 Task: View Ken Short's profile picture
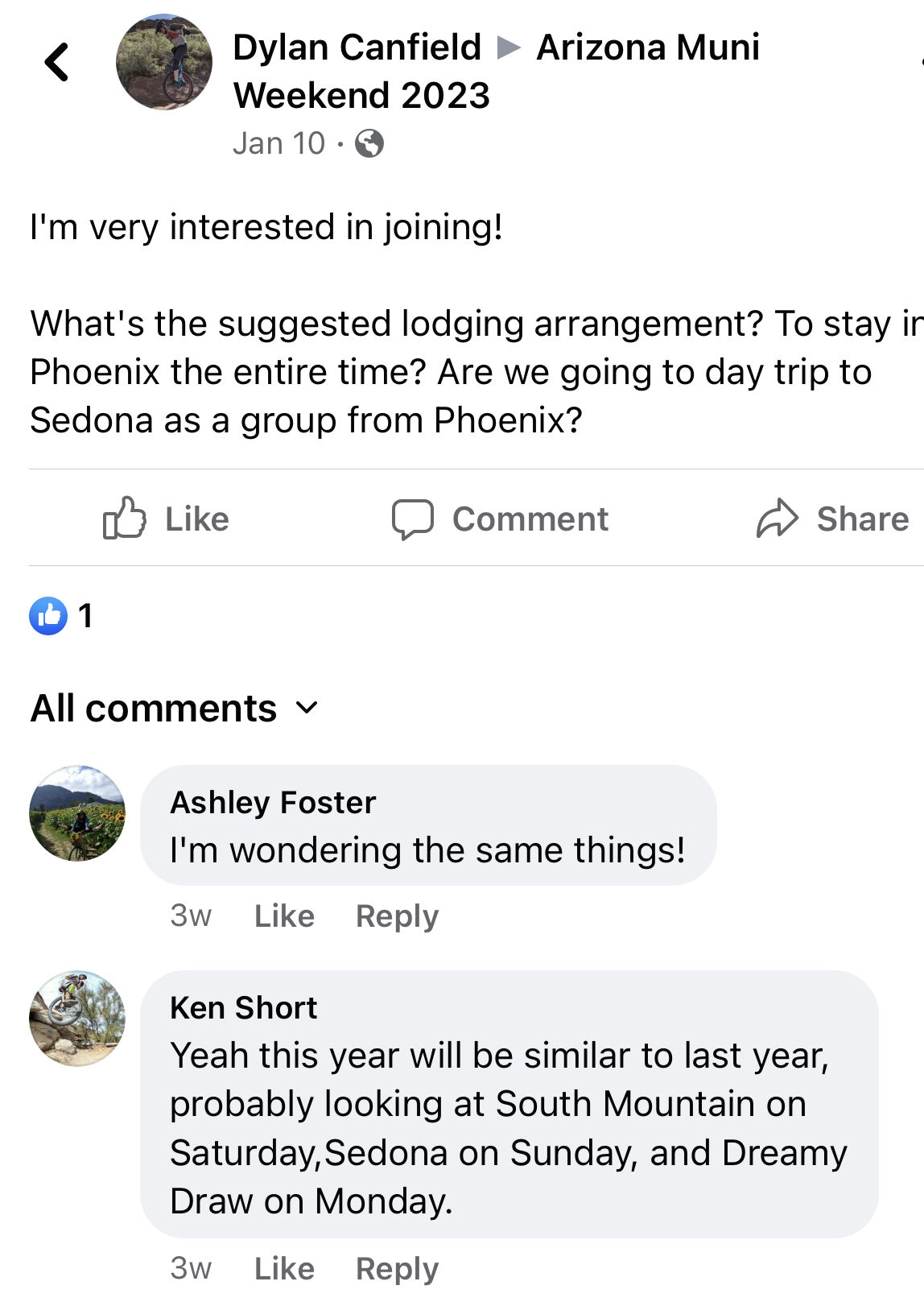77,1018
